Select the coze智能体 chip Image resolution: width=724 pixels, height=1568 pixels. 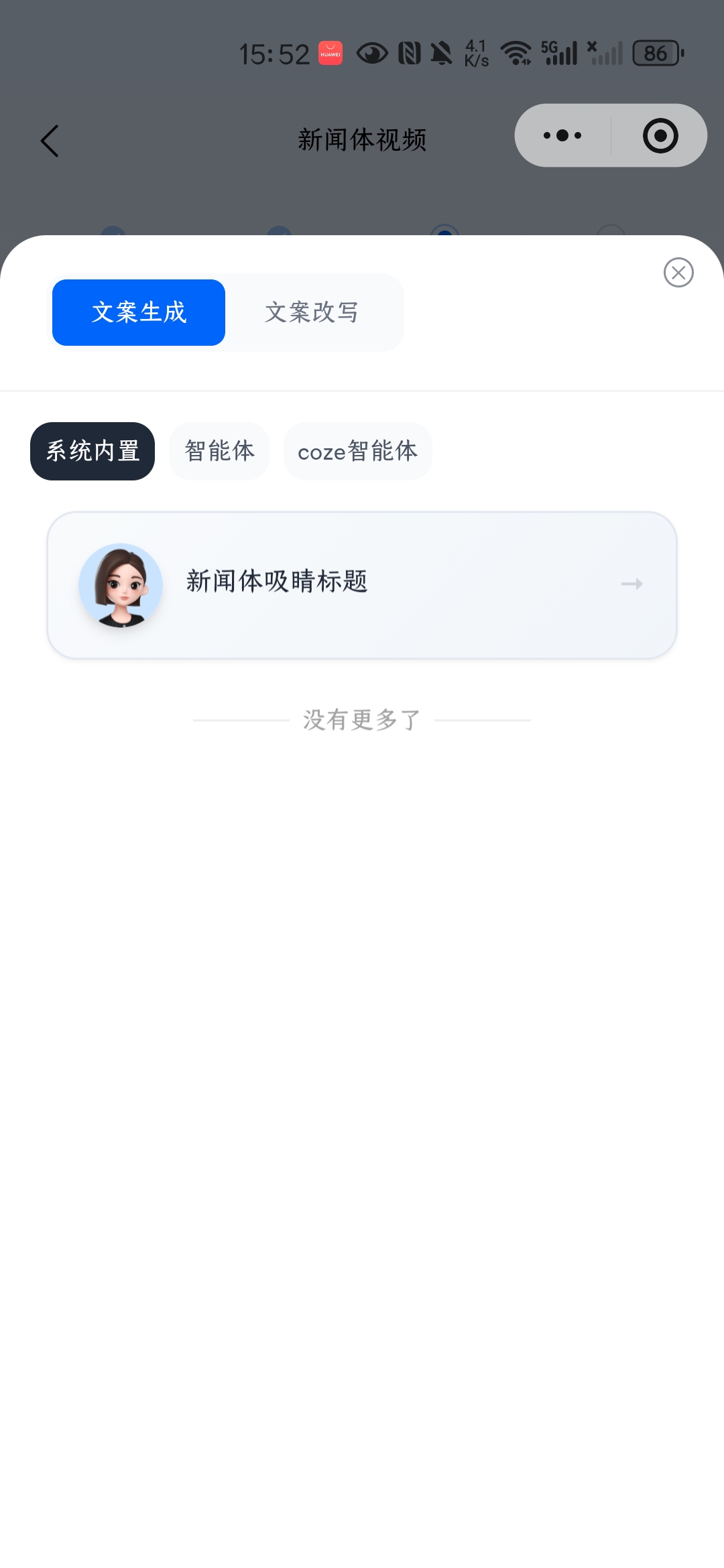click(357, 451)
